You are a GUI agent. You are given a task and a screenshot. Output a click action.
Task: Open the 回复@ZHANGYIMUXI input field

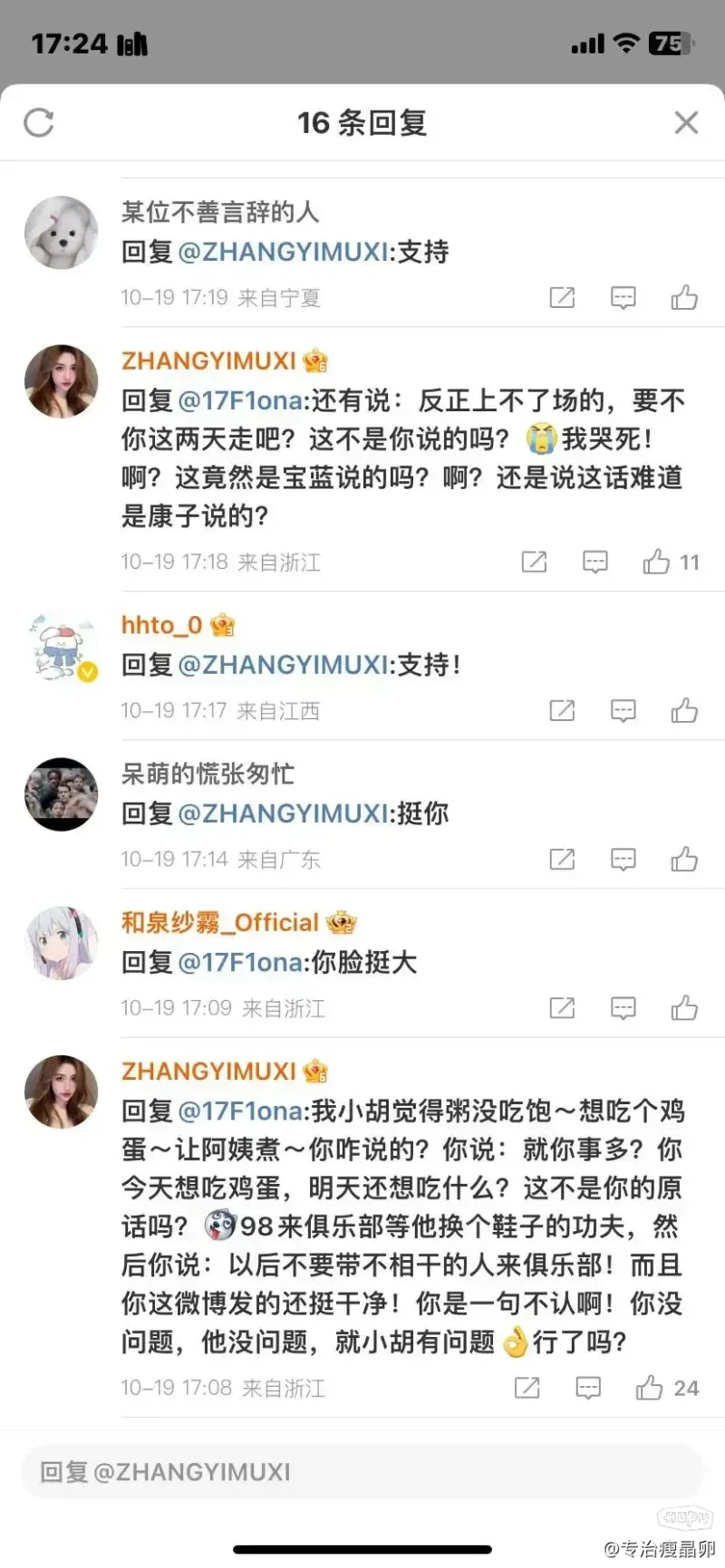(x=362, y=1472)
